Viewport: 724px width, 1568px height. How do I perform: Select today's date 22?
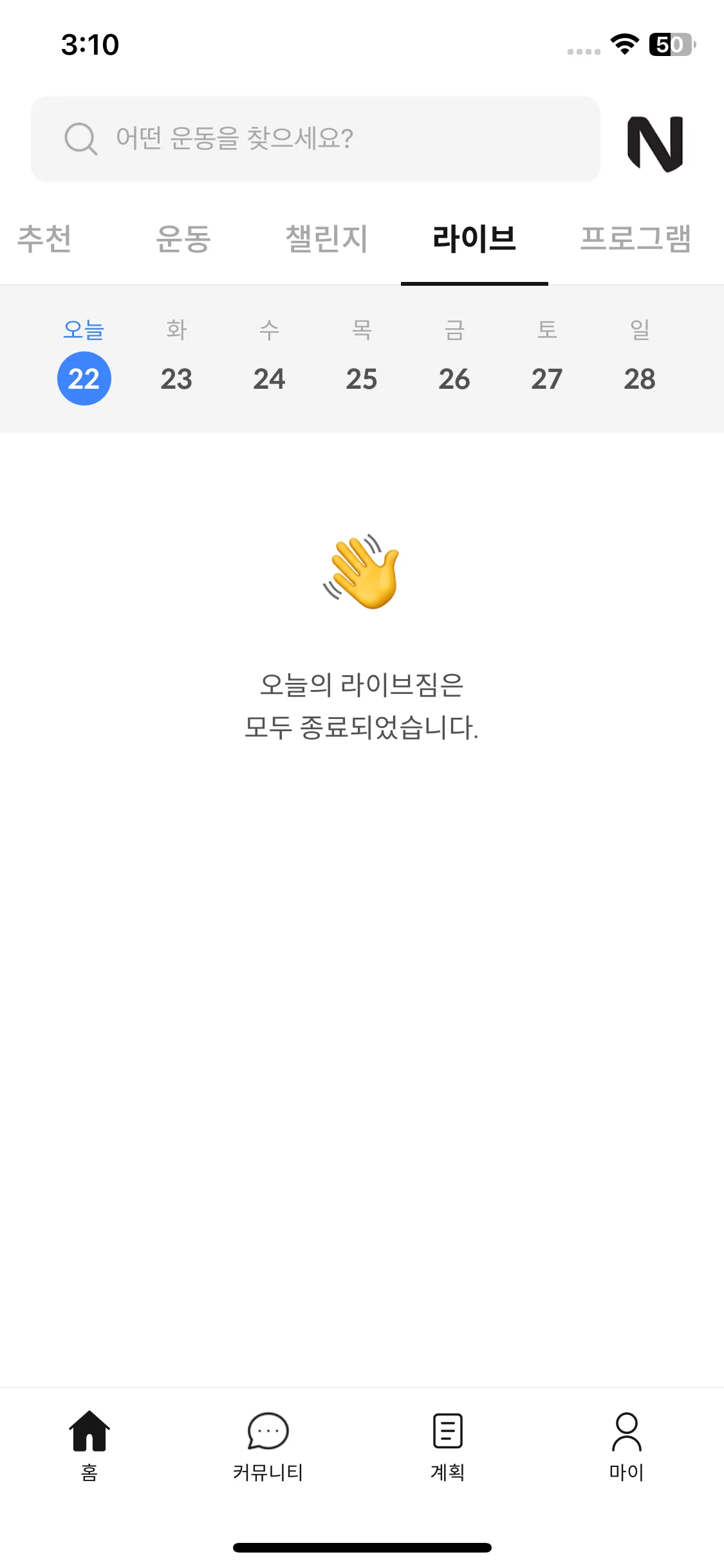(84, 378)
